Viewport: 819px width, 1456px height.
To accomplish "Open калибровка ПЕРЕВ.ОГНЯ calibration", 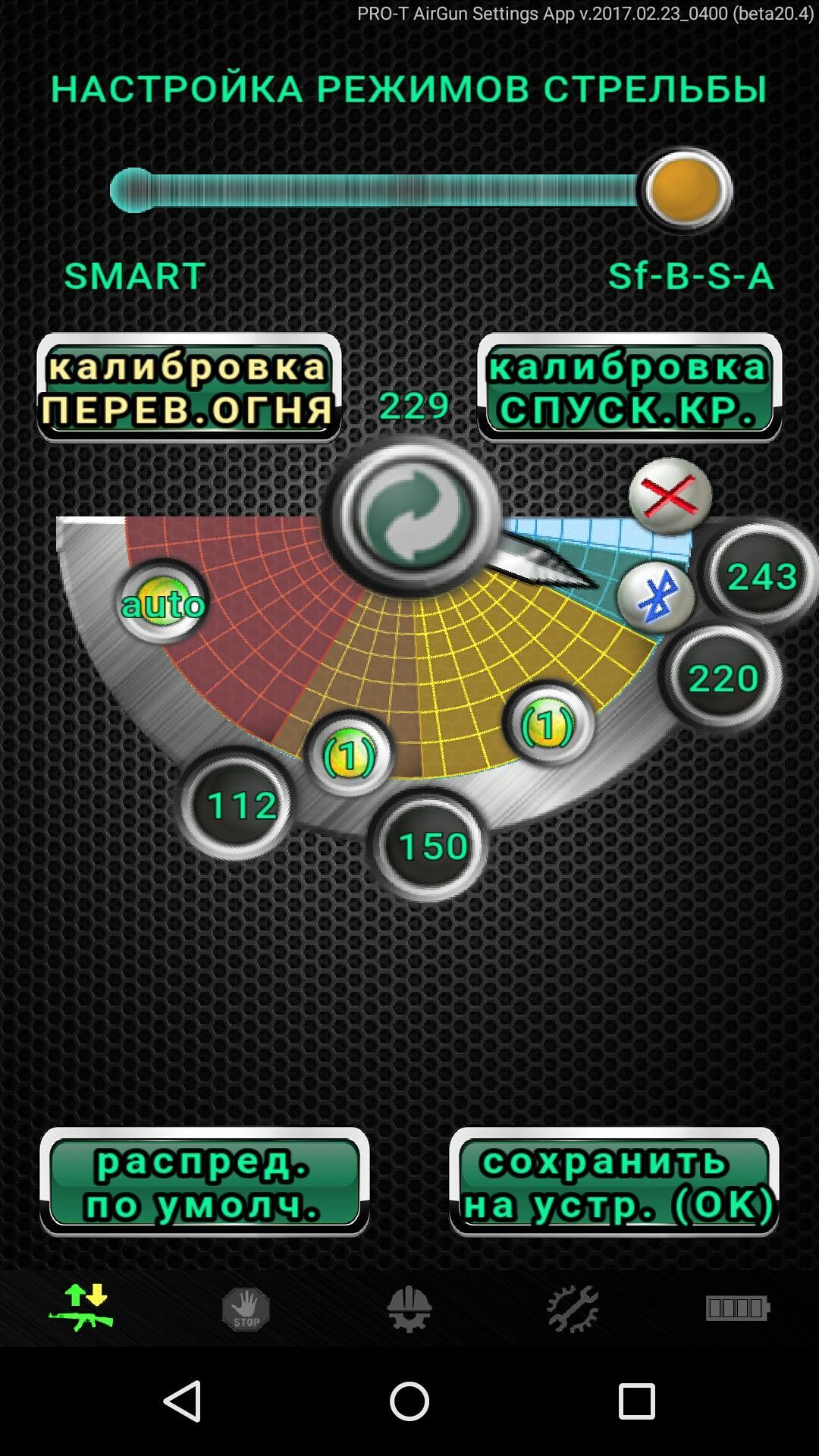I will coord(189,388).
